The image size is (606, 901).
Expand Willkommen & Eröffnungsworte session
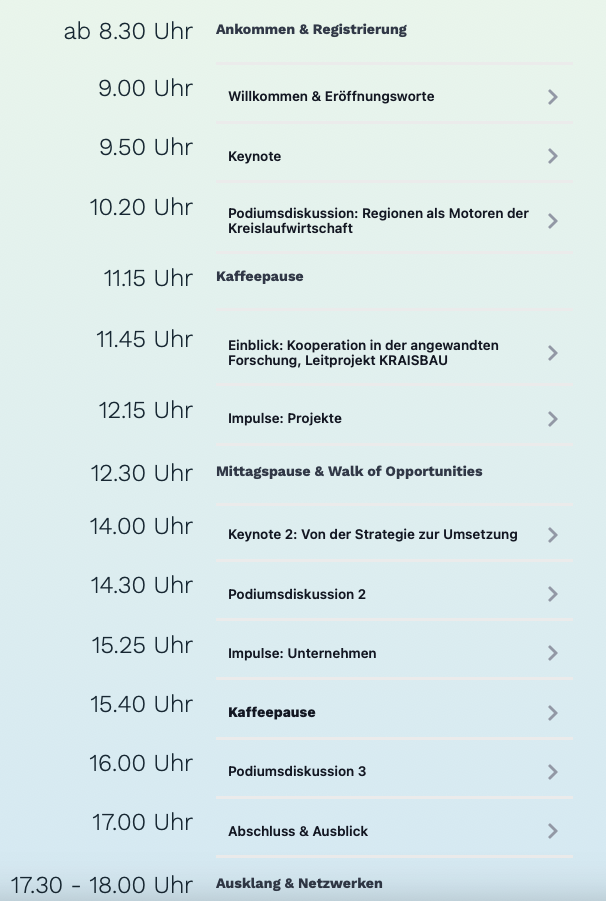394,97
